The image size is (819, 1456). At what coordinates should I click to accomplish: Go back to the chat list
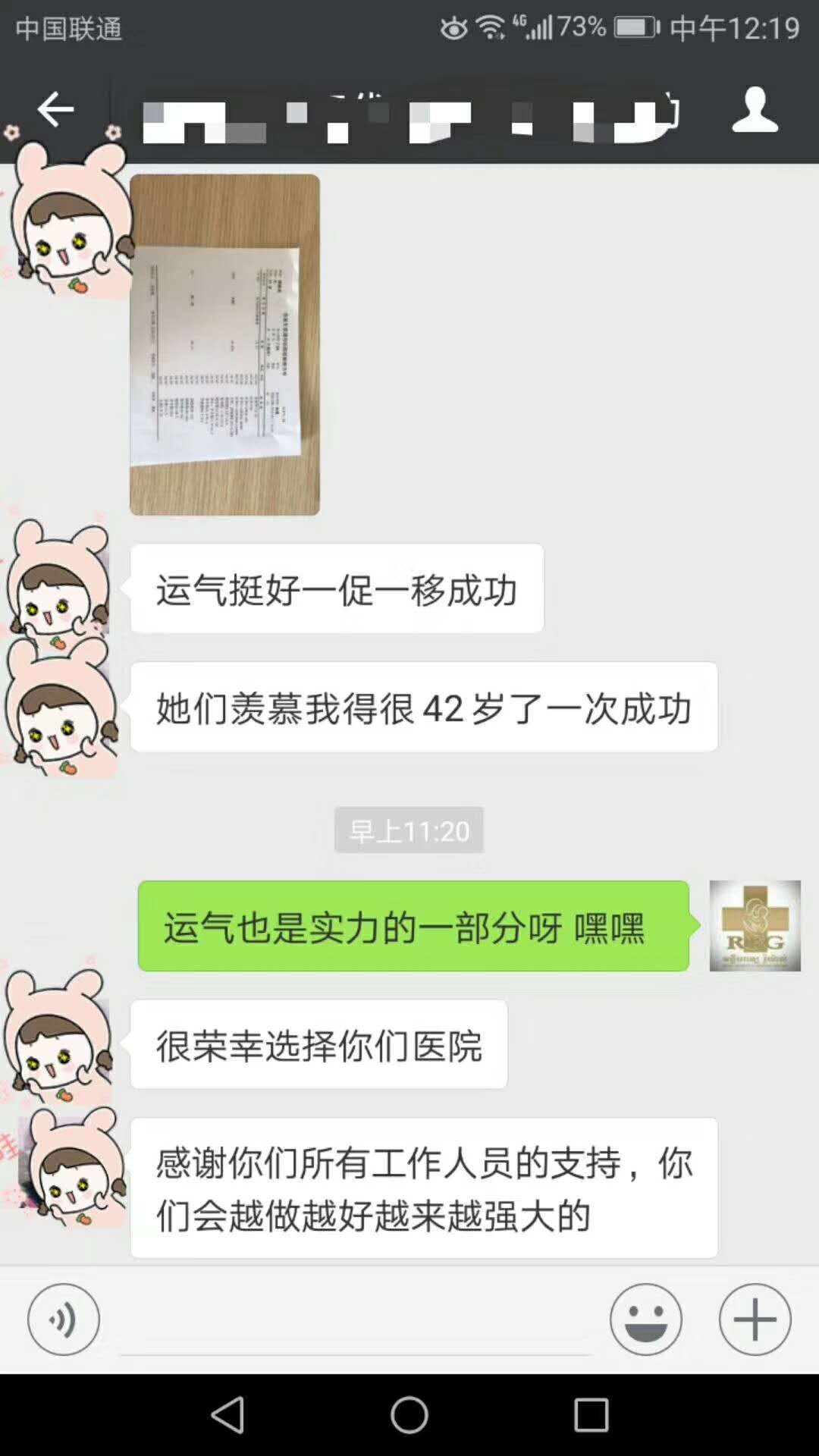[55, 110]
